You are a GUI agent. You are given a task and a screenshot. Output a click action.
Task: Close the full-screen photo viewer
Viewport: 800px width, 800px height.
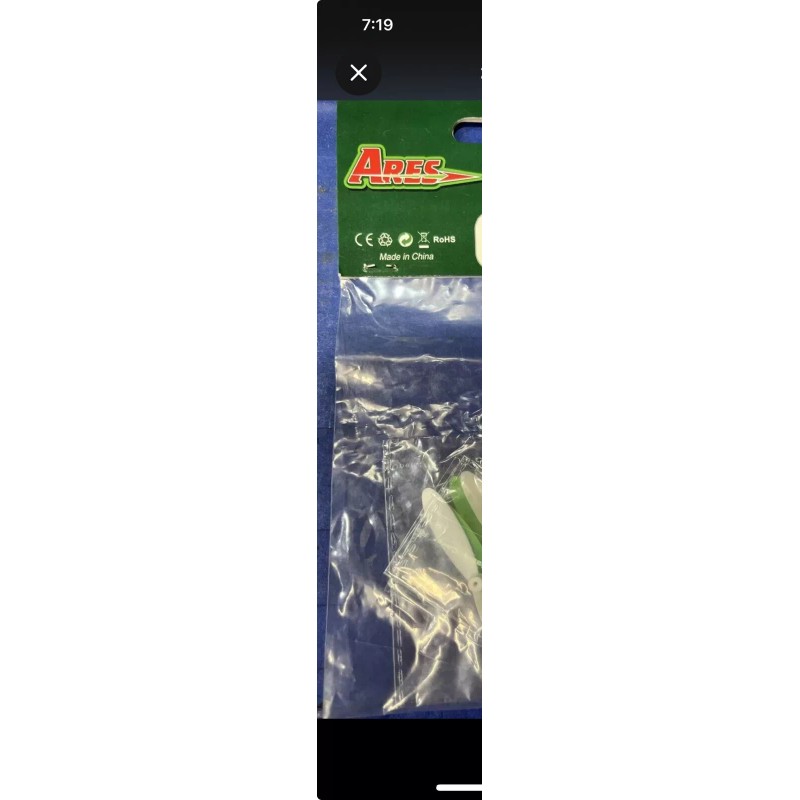(x=359, y=73)
